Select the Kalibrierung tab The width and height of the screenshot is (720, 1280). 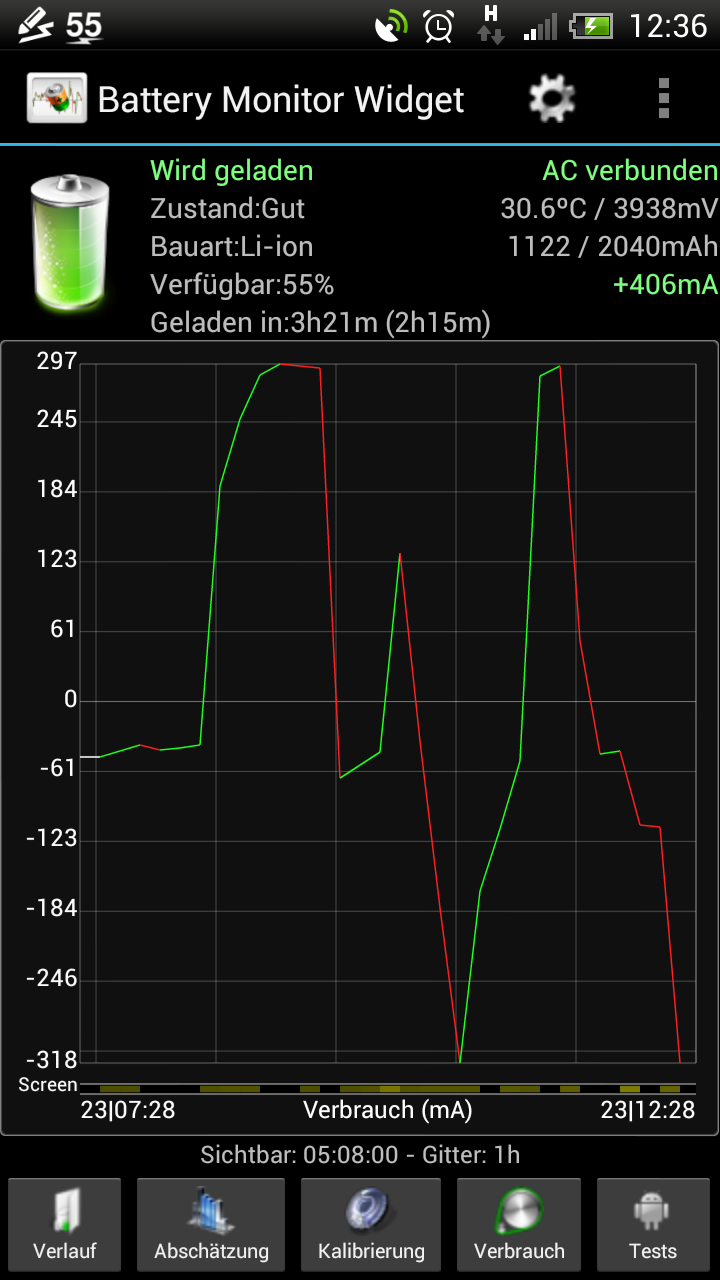[x=371, y=1225]
